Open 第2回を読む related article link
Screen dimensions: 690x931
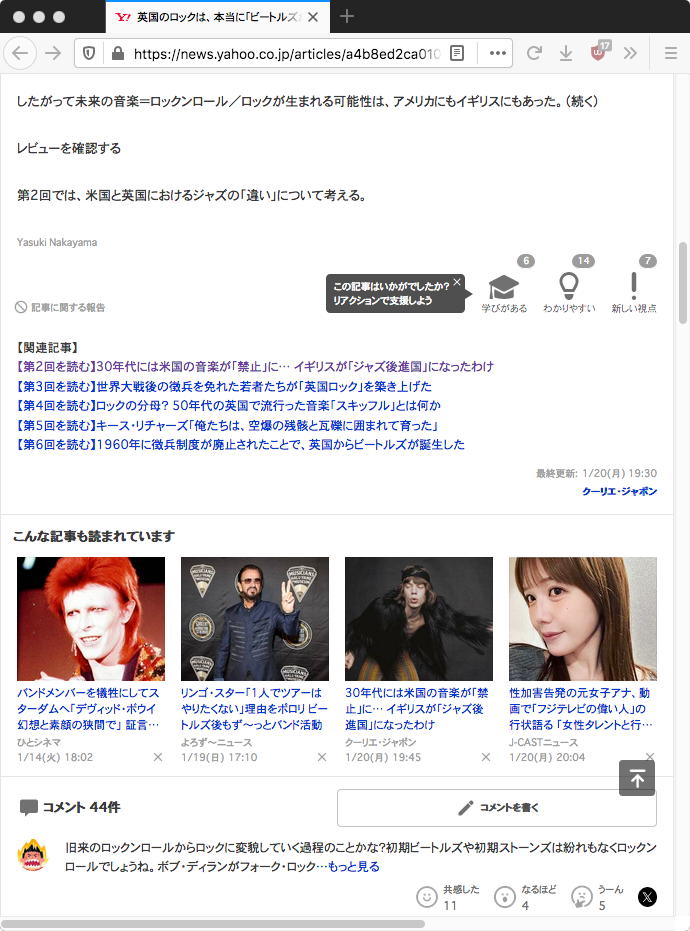coord(255,367)
